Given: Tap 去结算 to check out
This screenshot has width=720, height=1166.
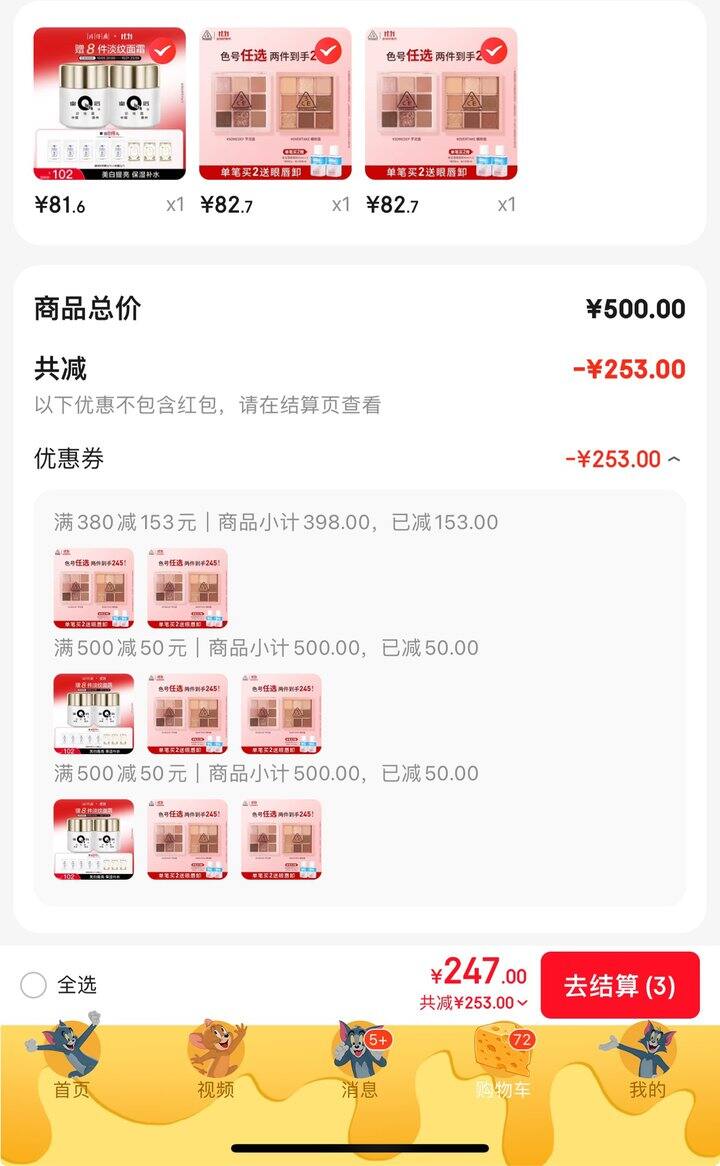Looking at the screenshot, I should click(x=619, y=985).
